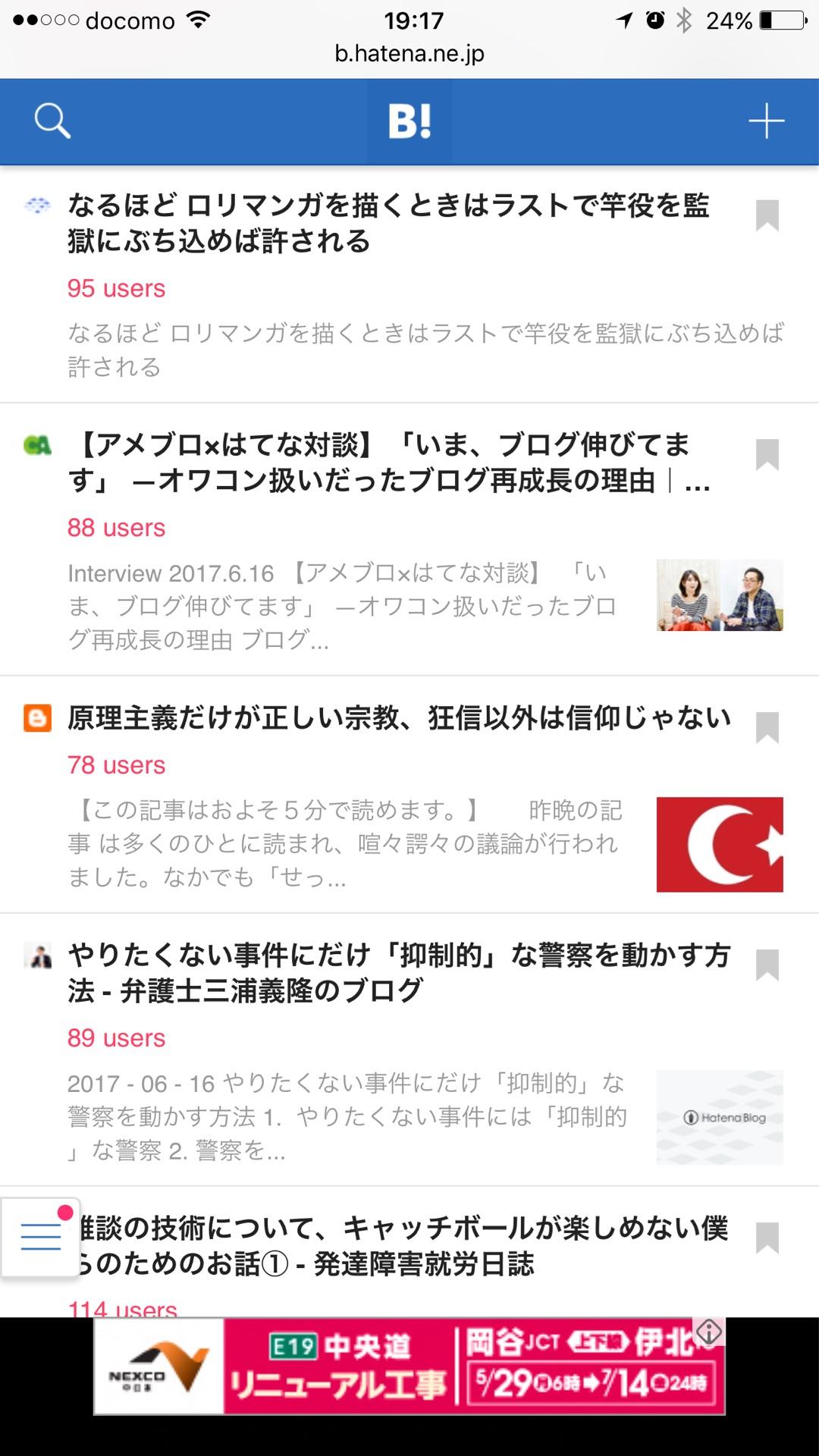Open the NEXCO 中央道 ad banner
Image resolution: width=819 pixels, height=1456 pixels.
click(409, 1367)
